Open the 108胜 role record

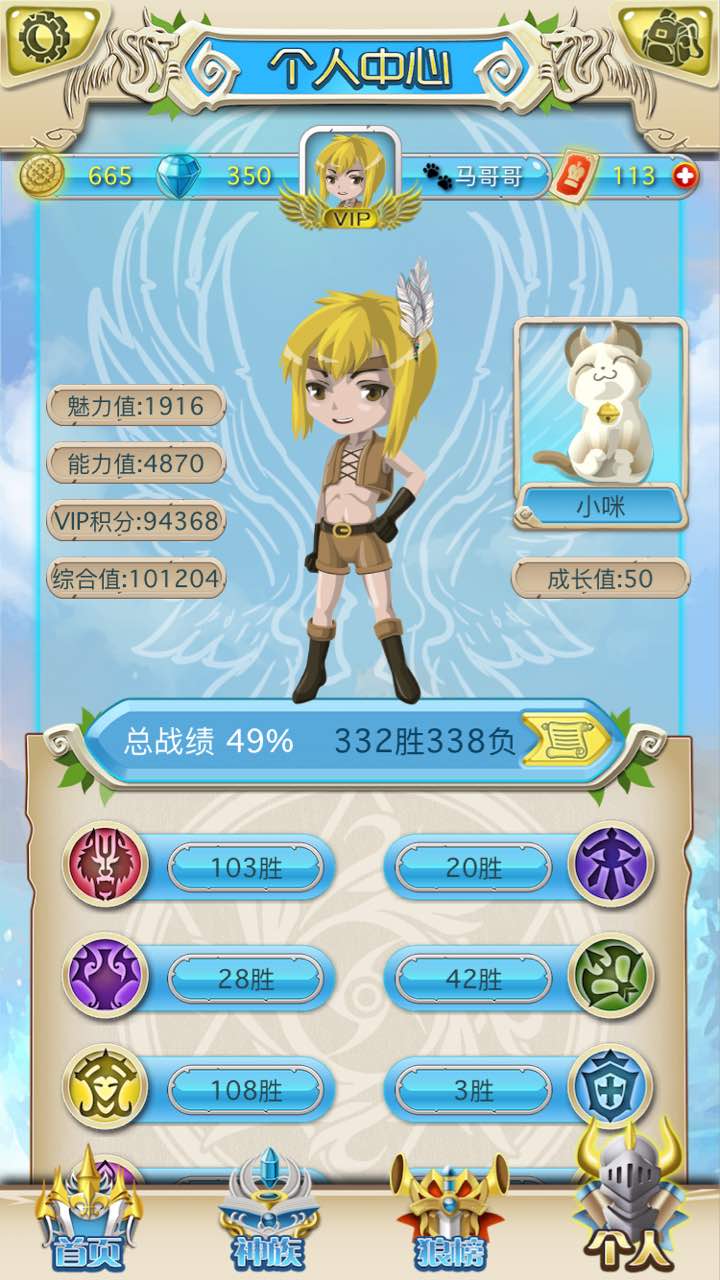246,1089
